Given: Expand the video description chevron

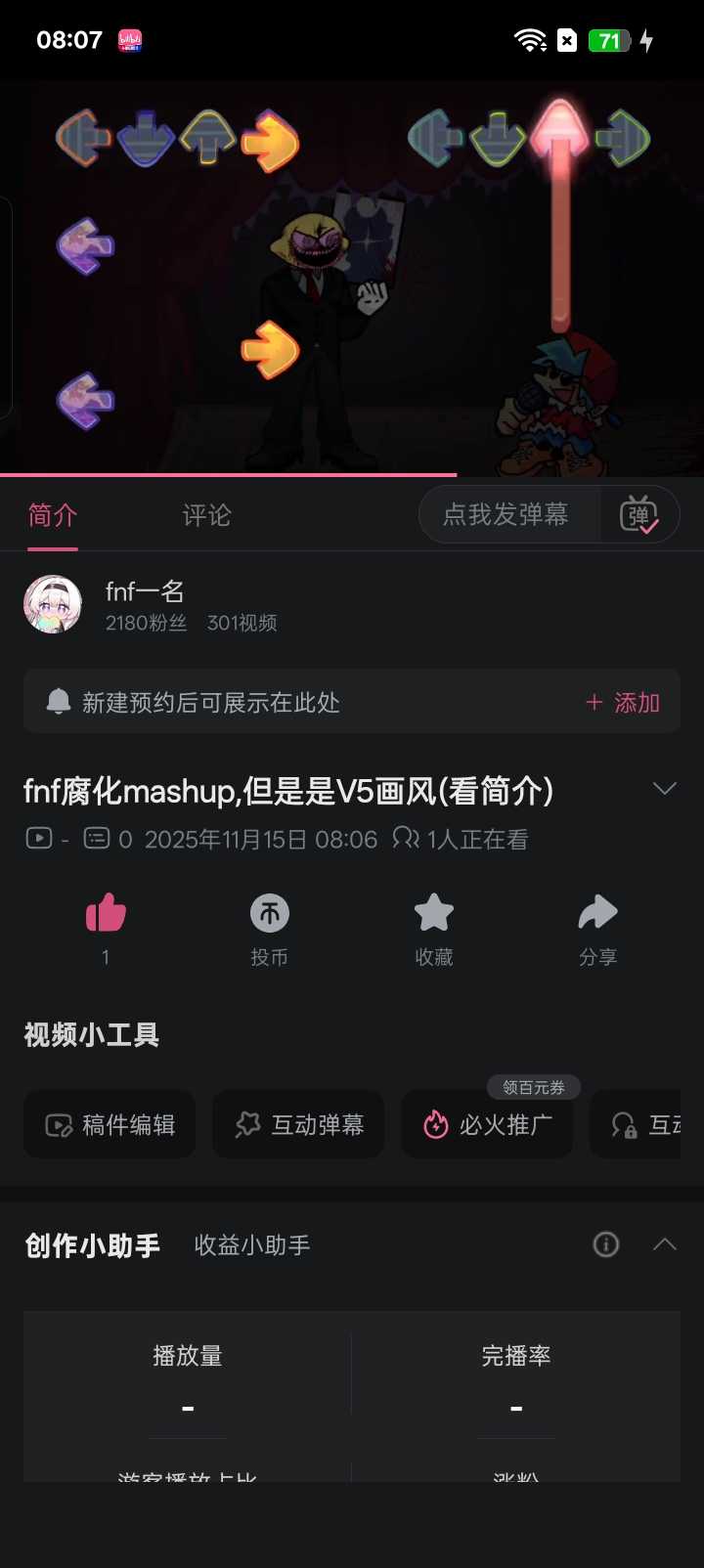Looking at the screenshot, I should point(665,789).
